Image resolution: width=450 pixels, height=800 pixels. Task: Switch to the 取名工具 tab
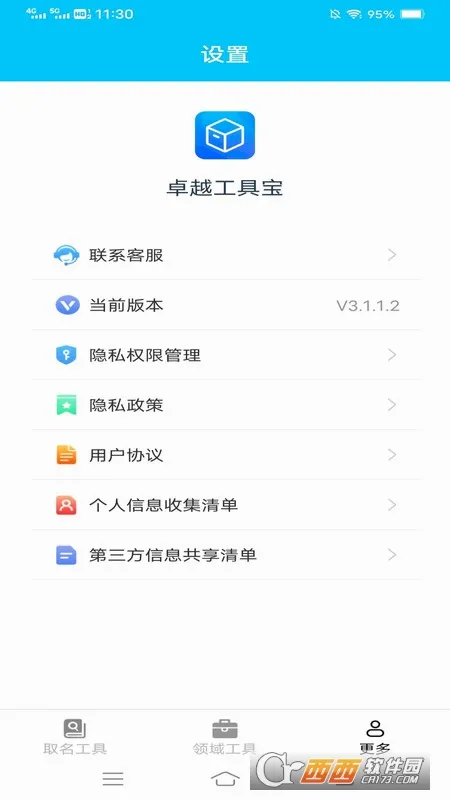click(75, 737)
